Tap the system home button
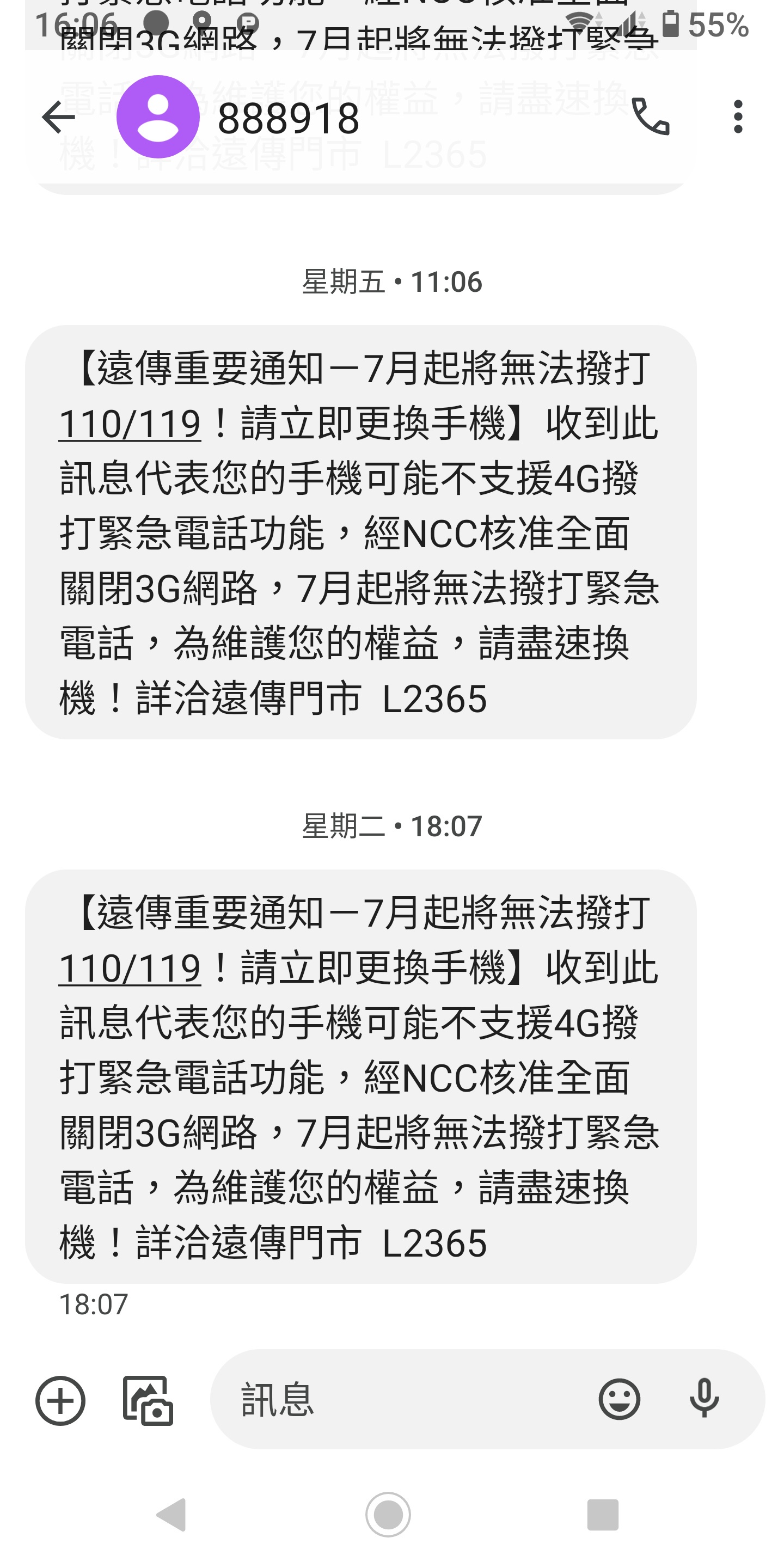Viewport: 784px width, 1568px height. [x=388, y=1515]
